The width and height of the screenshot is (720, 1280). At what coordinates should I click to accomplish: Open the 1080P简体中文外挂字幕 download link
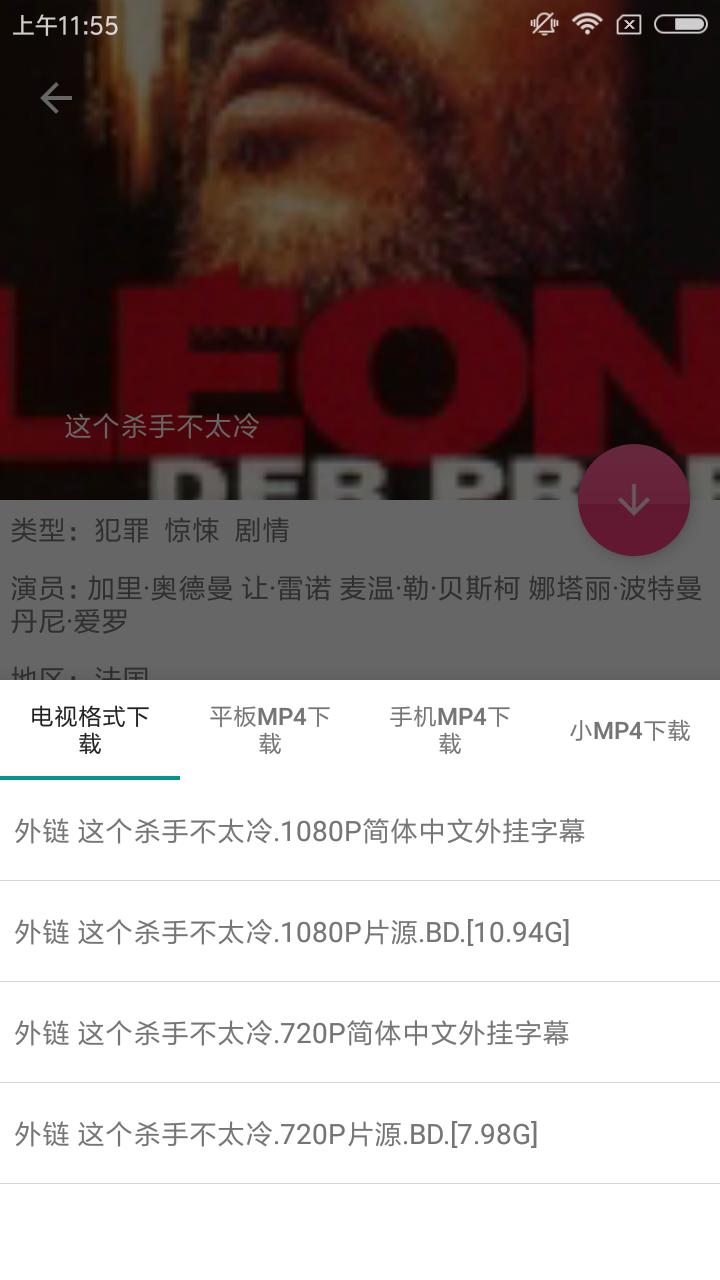300,831
